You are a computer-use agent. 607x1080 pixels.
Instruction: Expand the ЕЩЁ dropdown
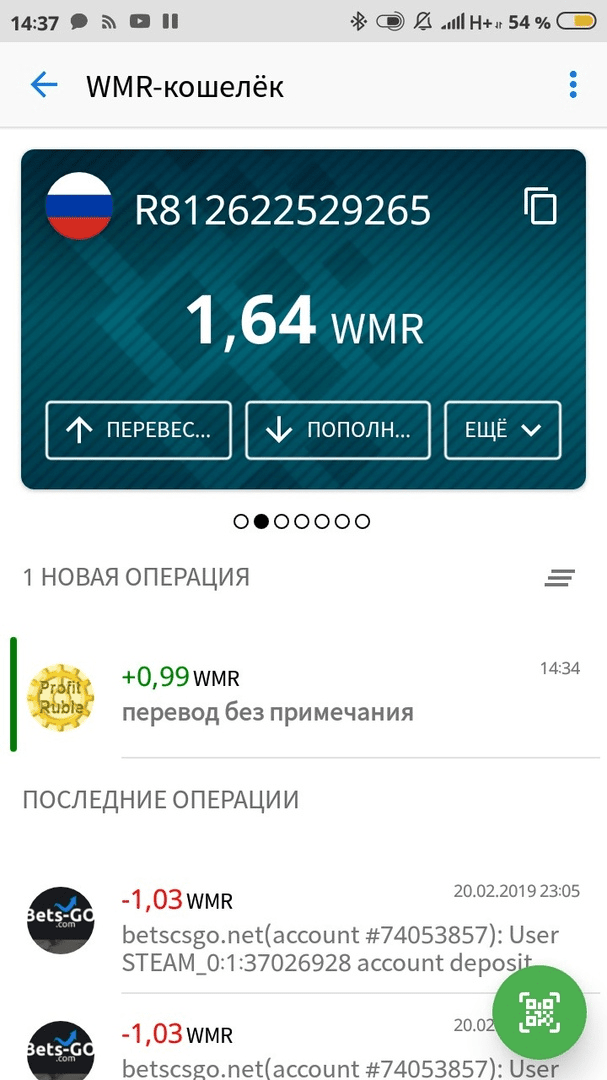[502, 430]
